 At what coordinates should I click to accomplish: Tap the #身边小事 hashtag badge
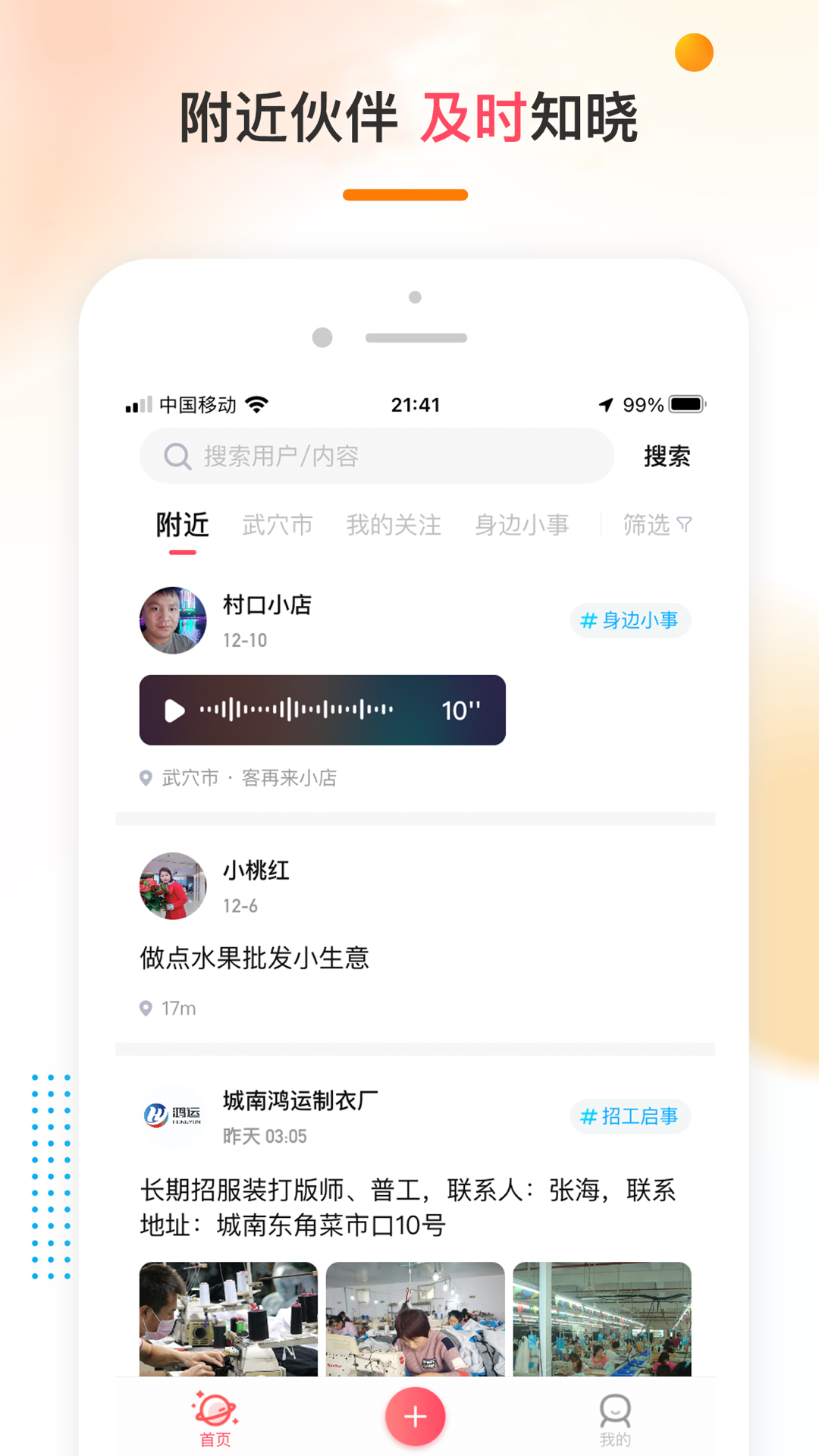coord(629,620)
